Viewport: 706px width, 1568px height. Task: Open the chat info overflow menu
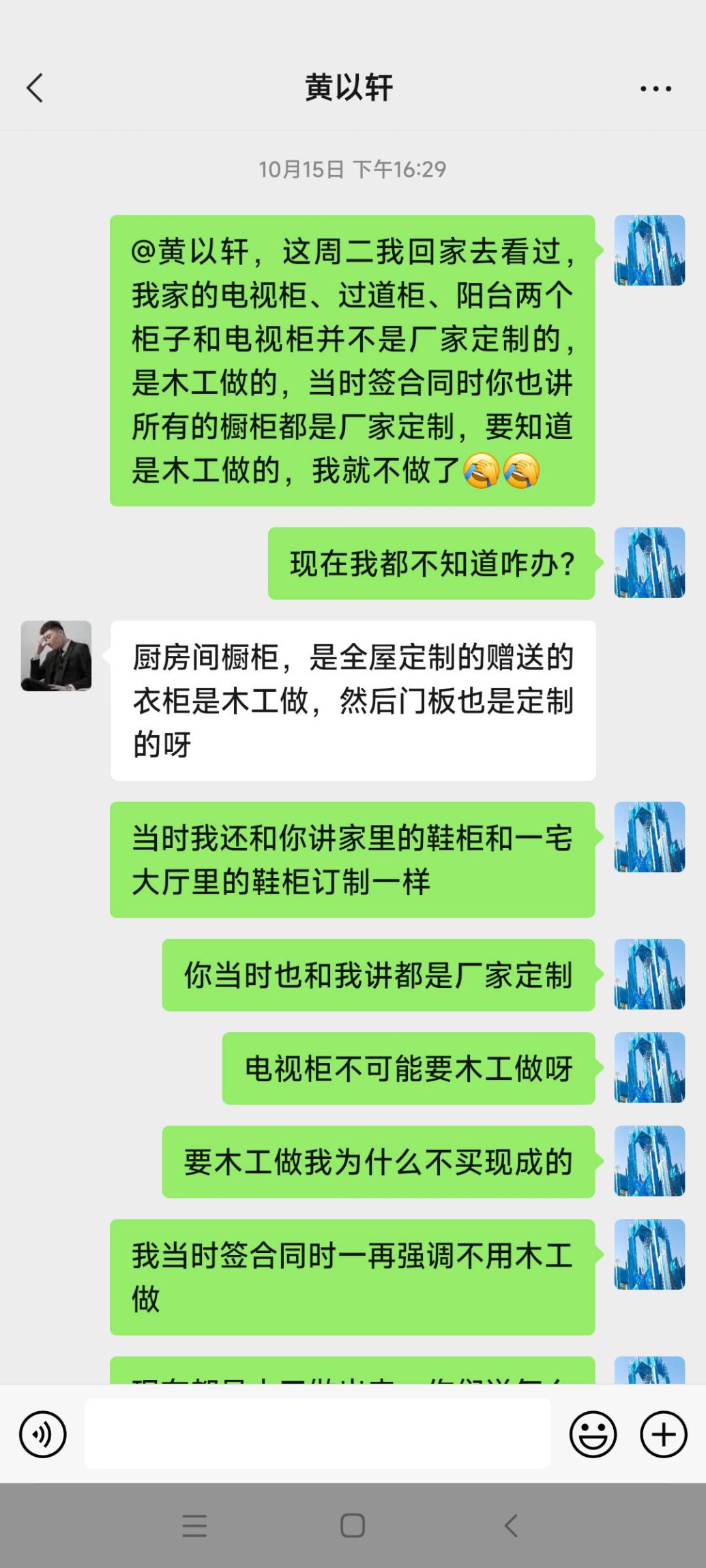[656, 89]
